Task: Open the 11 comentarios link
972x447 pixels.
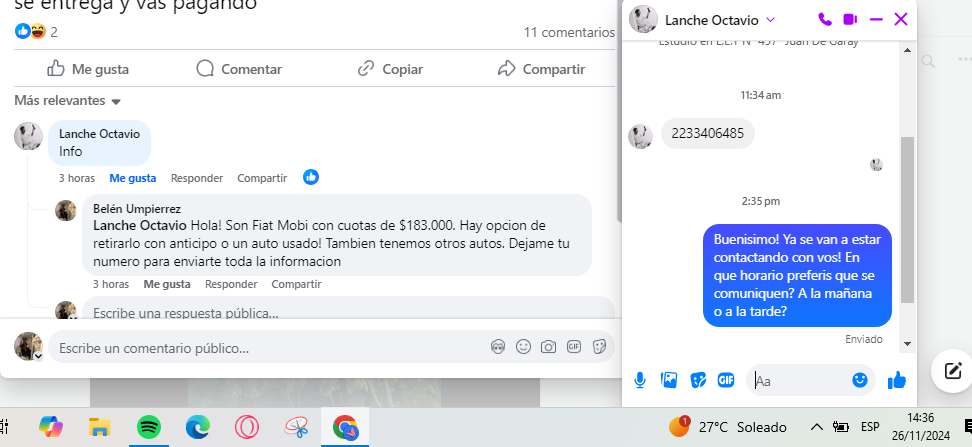Action: [x=569, y=32]
